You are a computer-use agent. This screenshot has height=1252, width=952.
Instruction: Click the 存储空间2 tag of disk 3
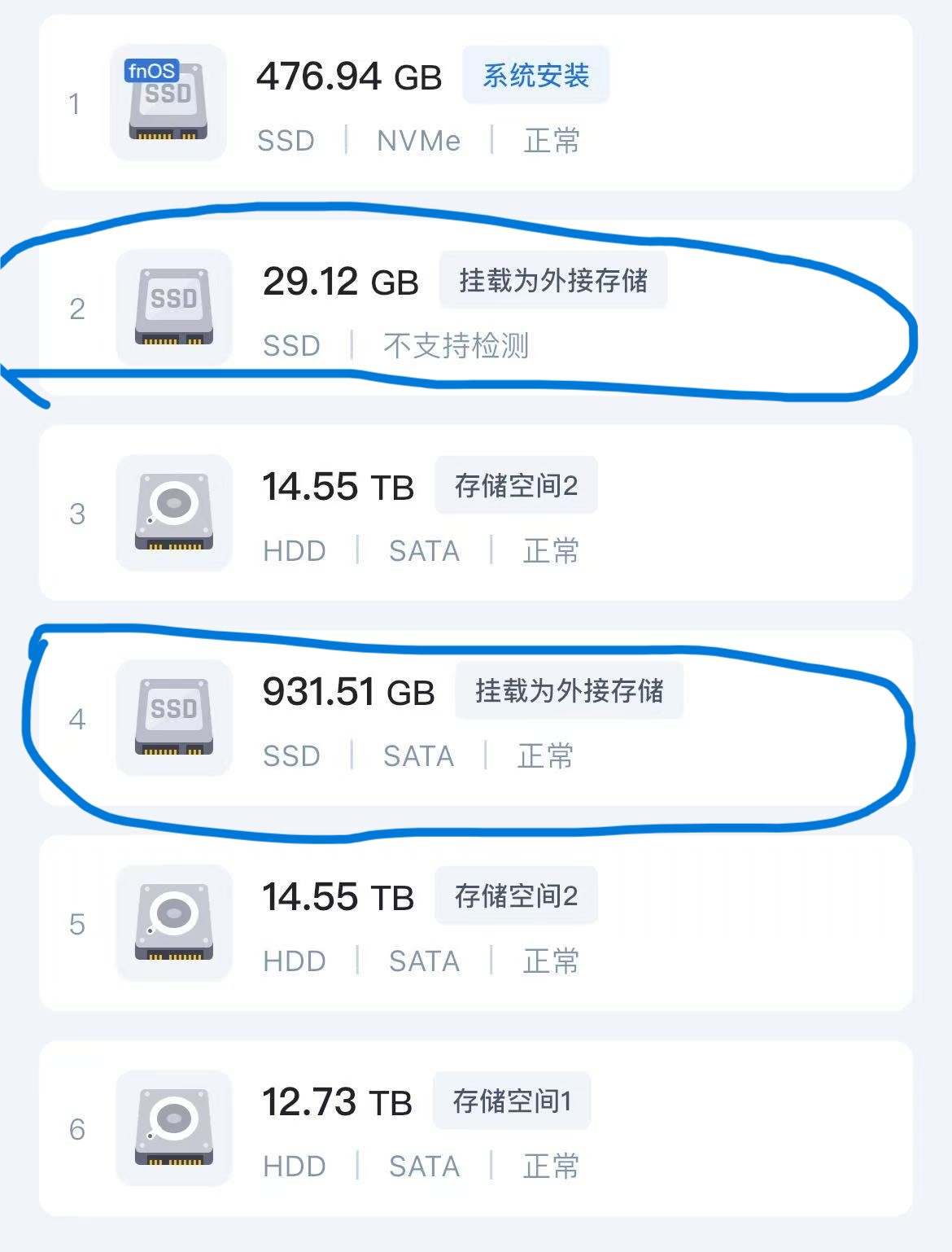516,485
